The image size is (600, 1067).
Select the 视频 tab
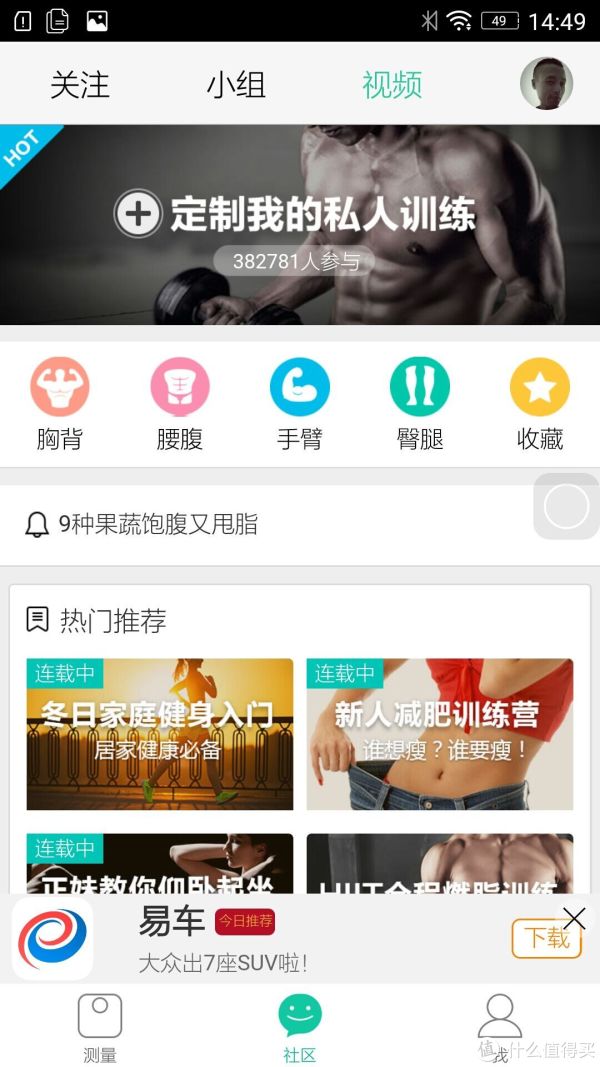(x=392, y=85)
